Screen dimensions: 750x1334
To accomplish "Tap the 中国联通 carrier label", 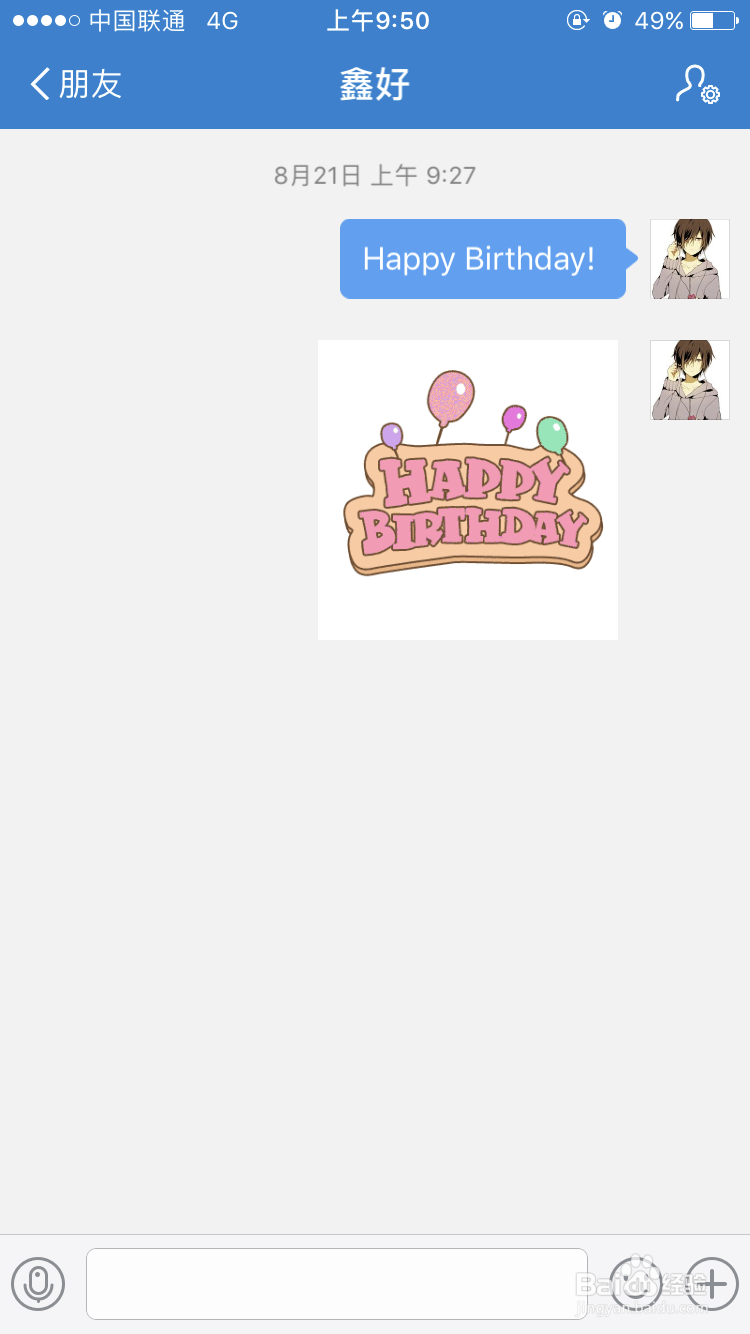I will [x=135, y=19].
